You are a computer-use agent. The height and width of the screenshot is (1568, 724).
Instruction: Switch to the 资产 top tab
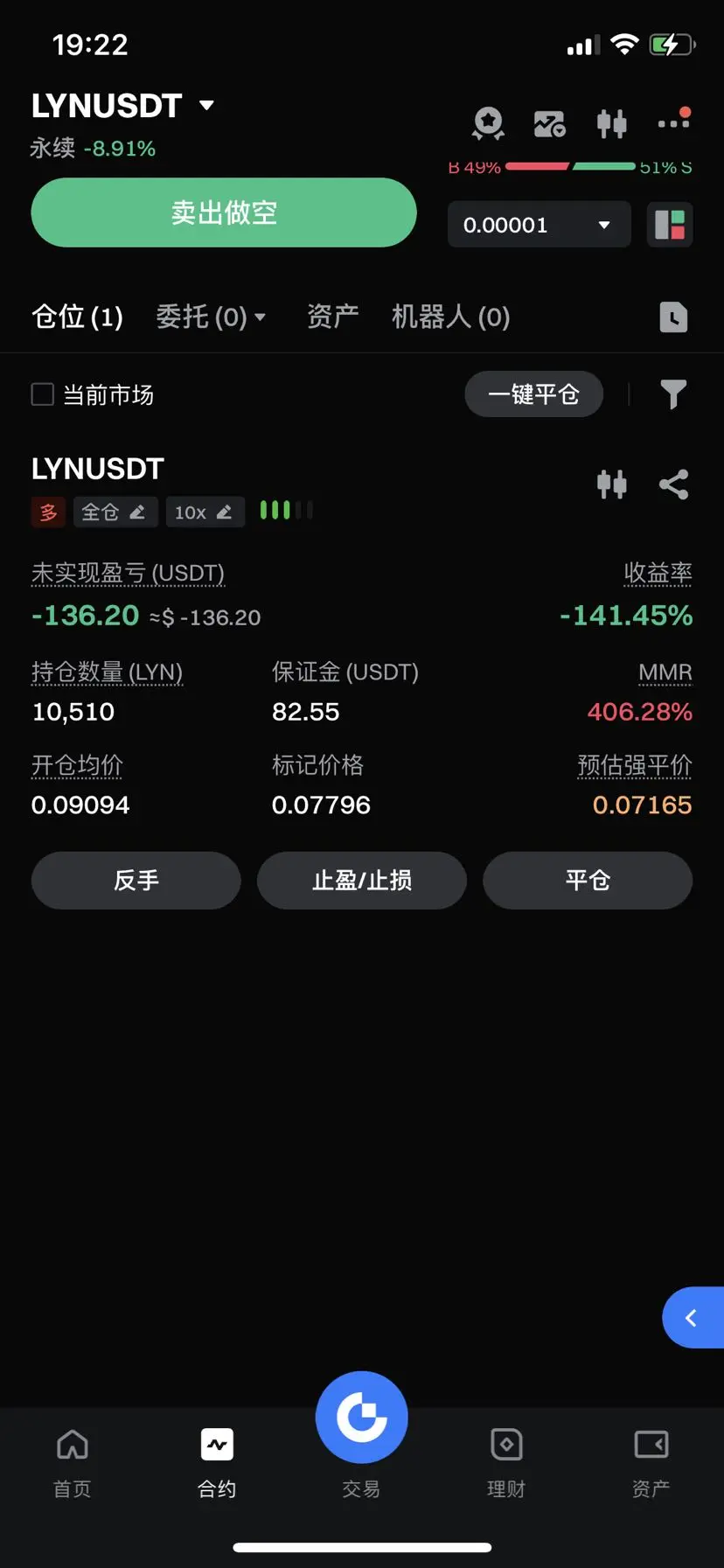click(332, 317)
